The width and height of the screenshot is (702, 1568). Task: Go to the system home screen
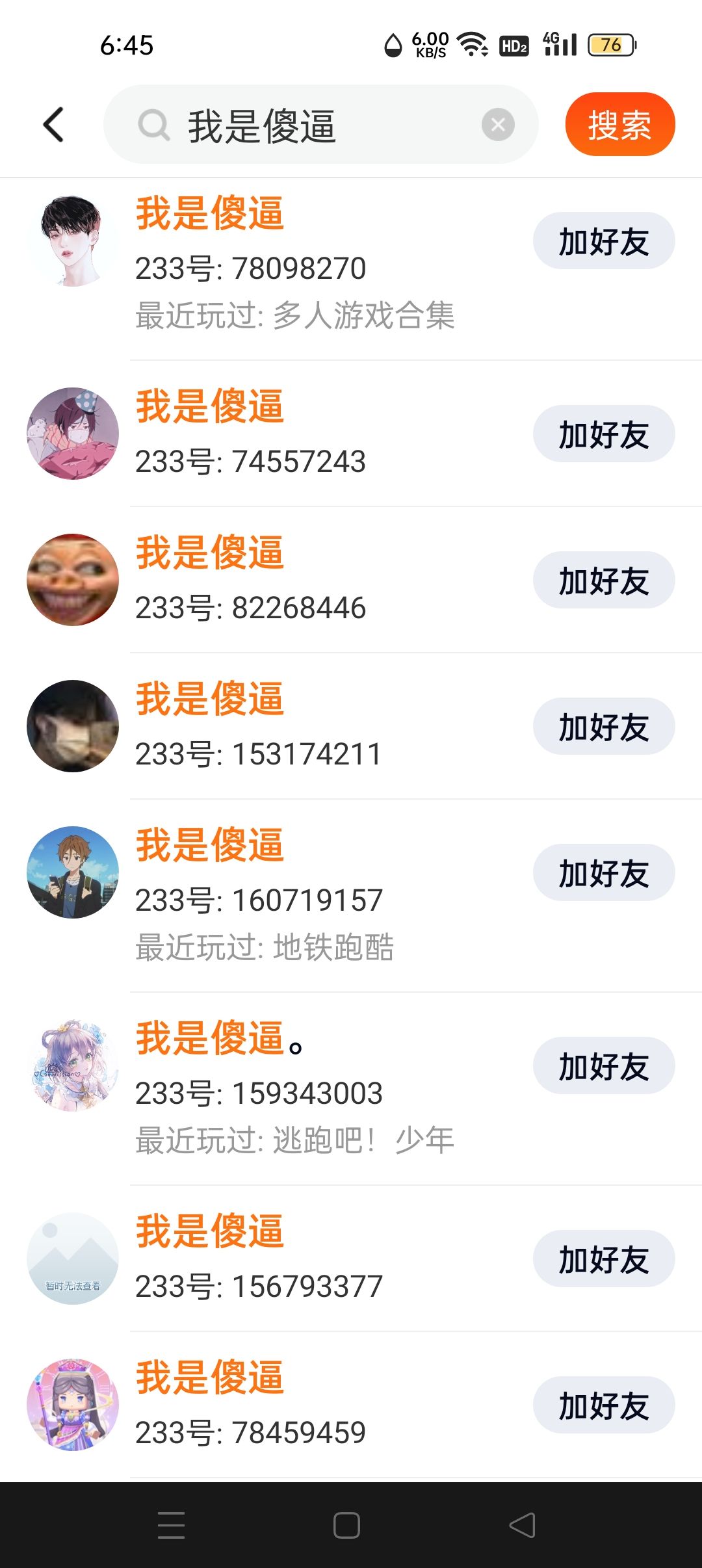[346, 1525]
